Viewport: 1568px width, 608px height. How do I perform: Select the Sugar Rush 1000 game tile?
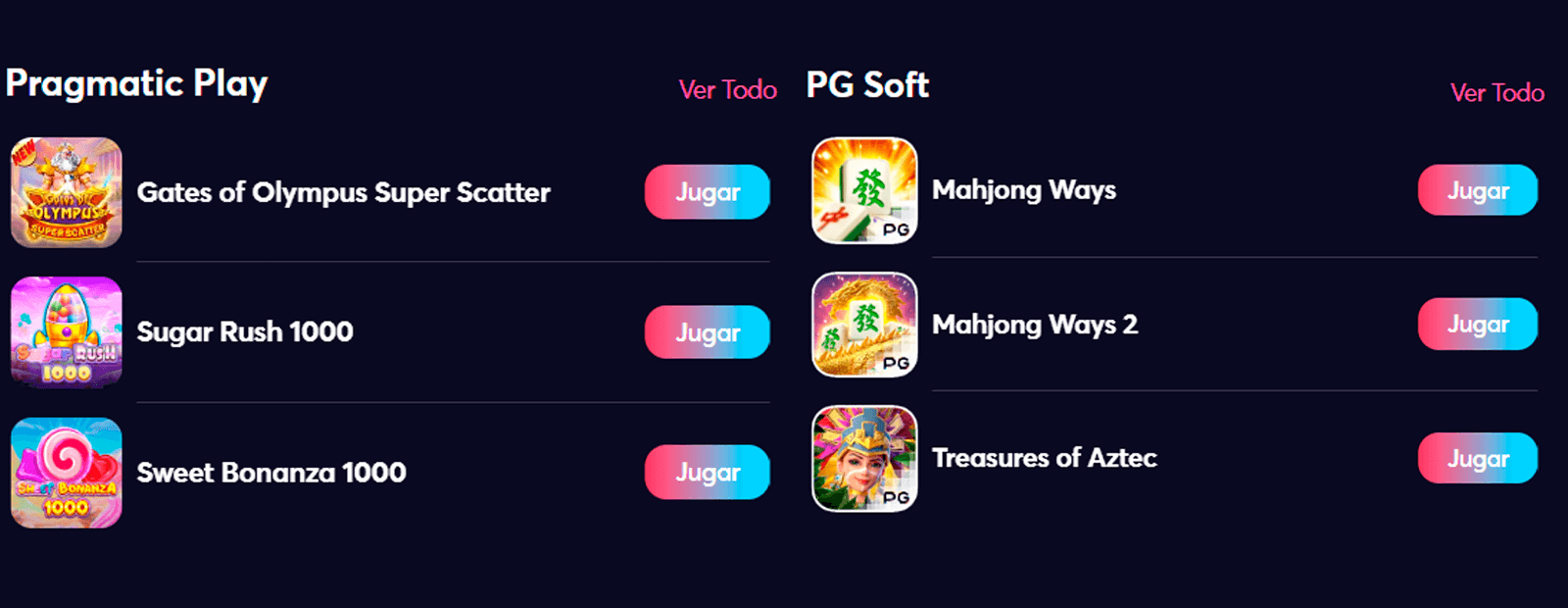[67, 332]
